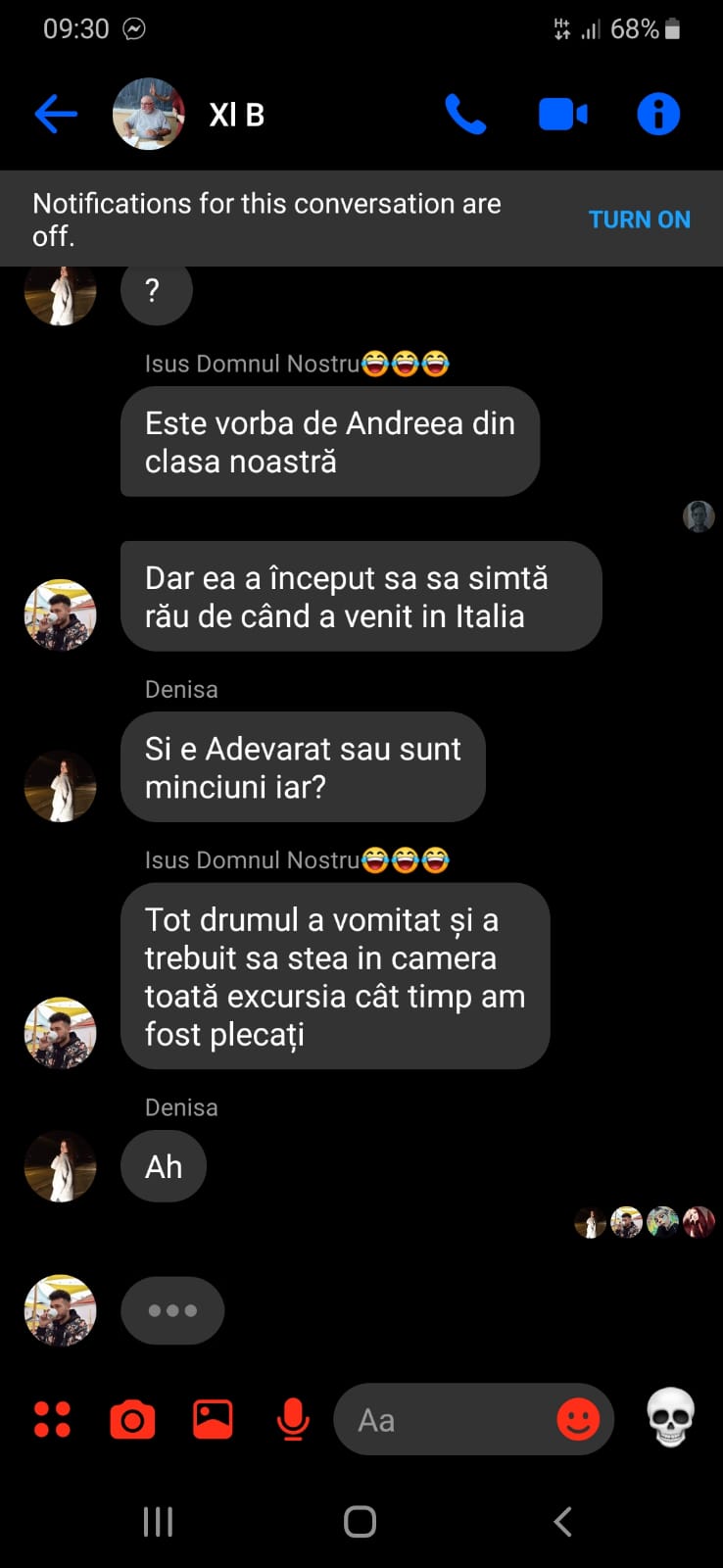Open recent apps from navigation bar
The image size is (723, 1568).
(158, 1521)
